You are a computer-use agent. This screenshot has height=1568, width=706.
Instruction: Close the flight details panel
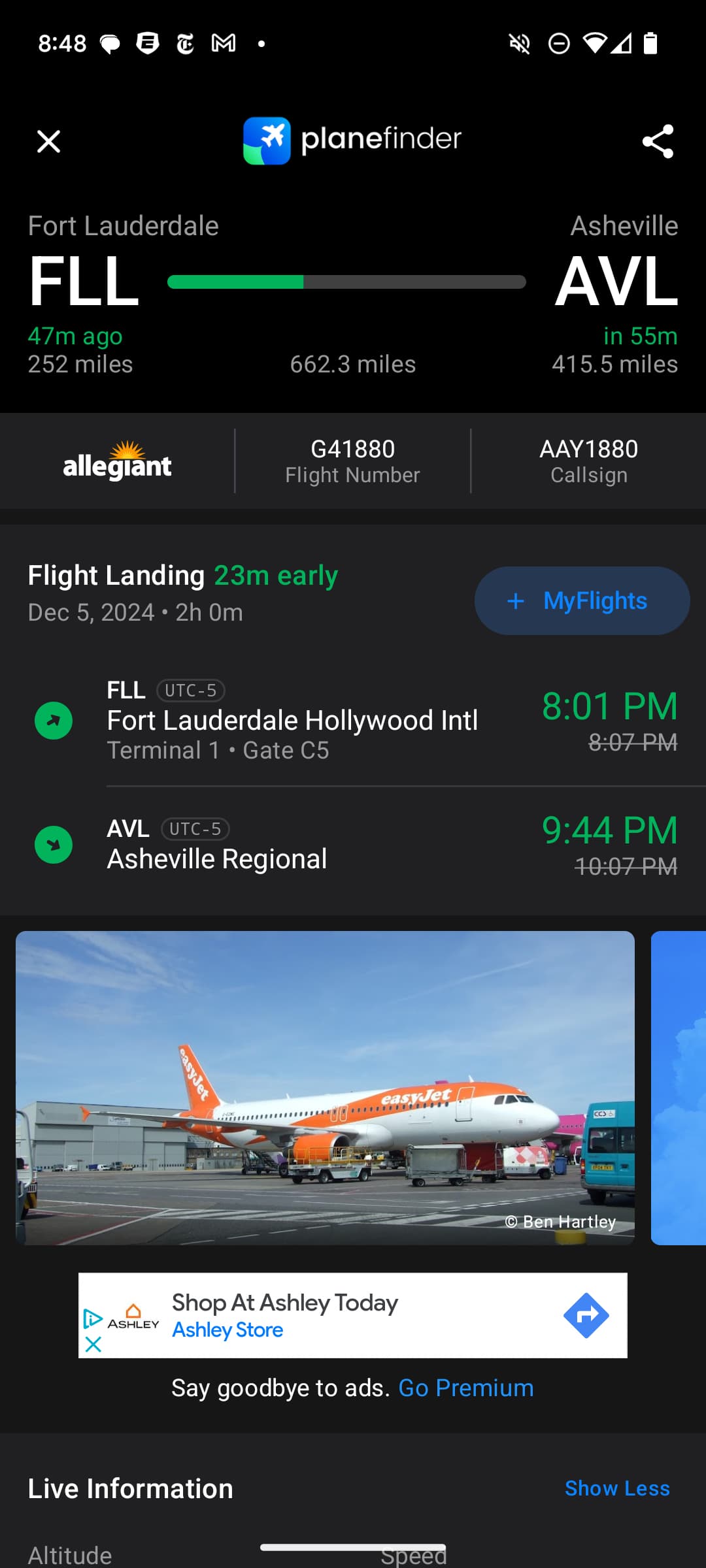[x=48, y=141]
